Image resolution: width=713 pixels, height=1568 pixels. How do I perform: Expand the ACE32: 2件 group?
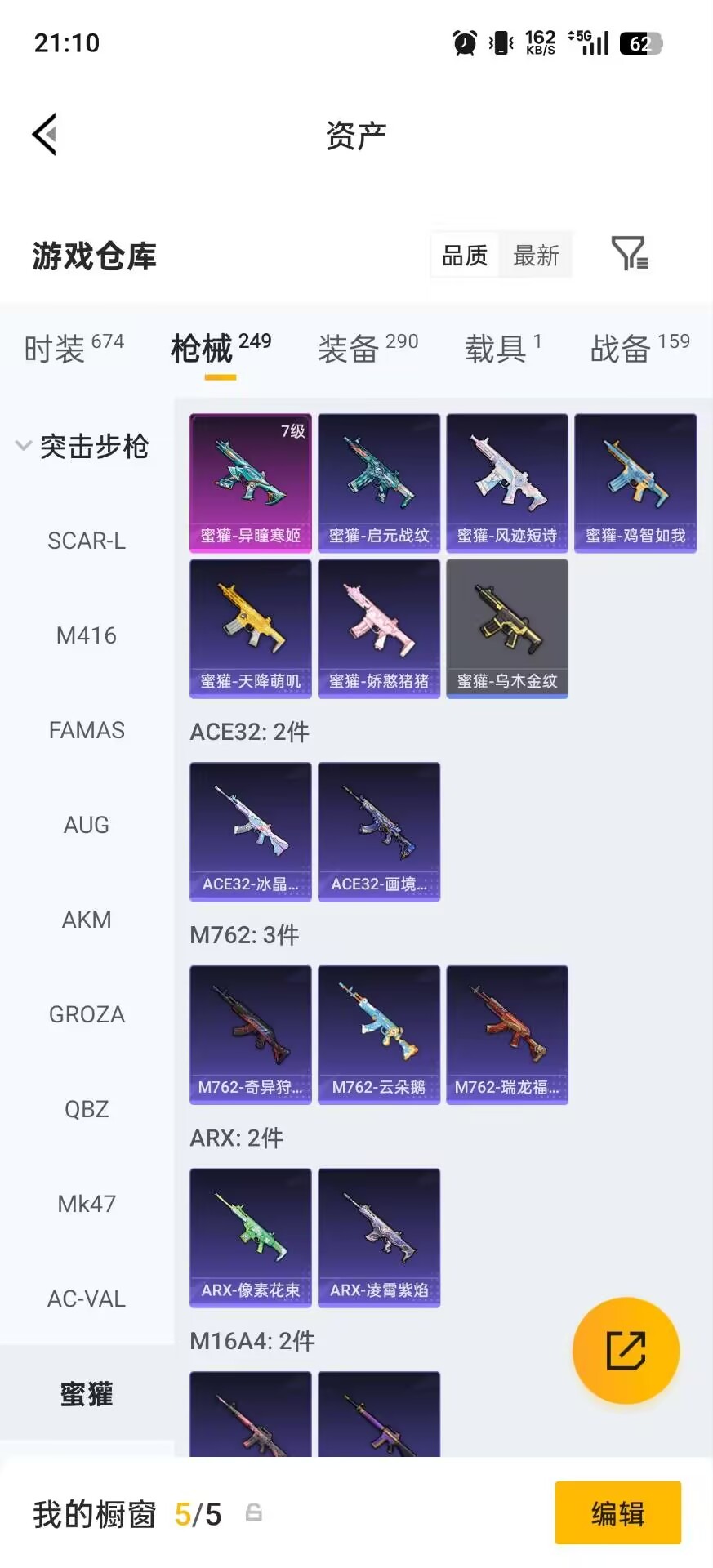247,732
